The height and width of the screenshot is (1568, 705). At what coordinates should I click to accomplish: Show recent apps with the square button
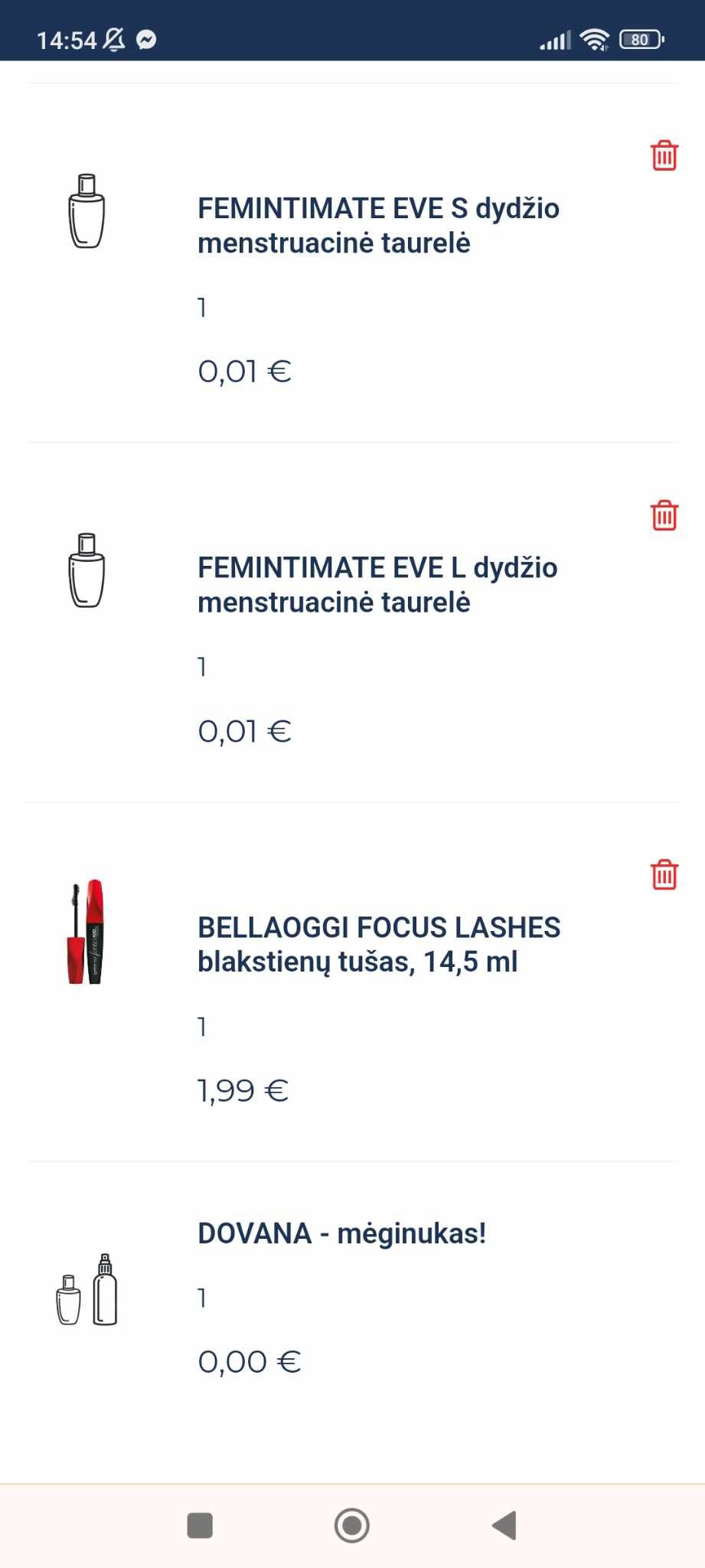tap(200, 1525)
